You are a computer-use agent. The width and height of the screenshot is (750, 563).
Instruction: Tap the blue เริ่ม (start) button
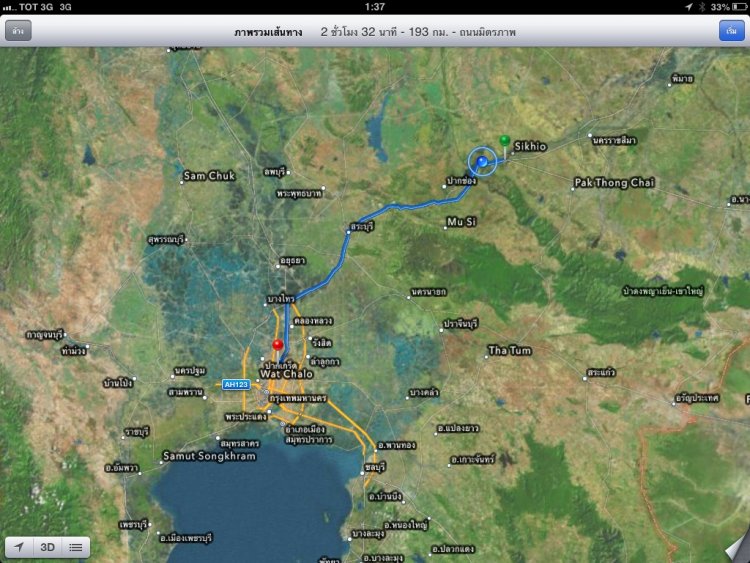(731, 31)
